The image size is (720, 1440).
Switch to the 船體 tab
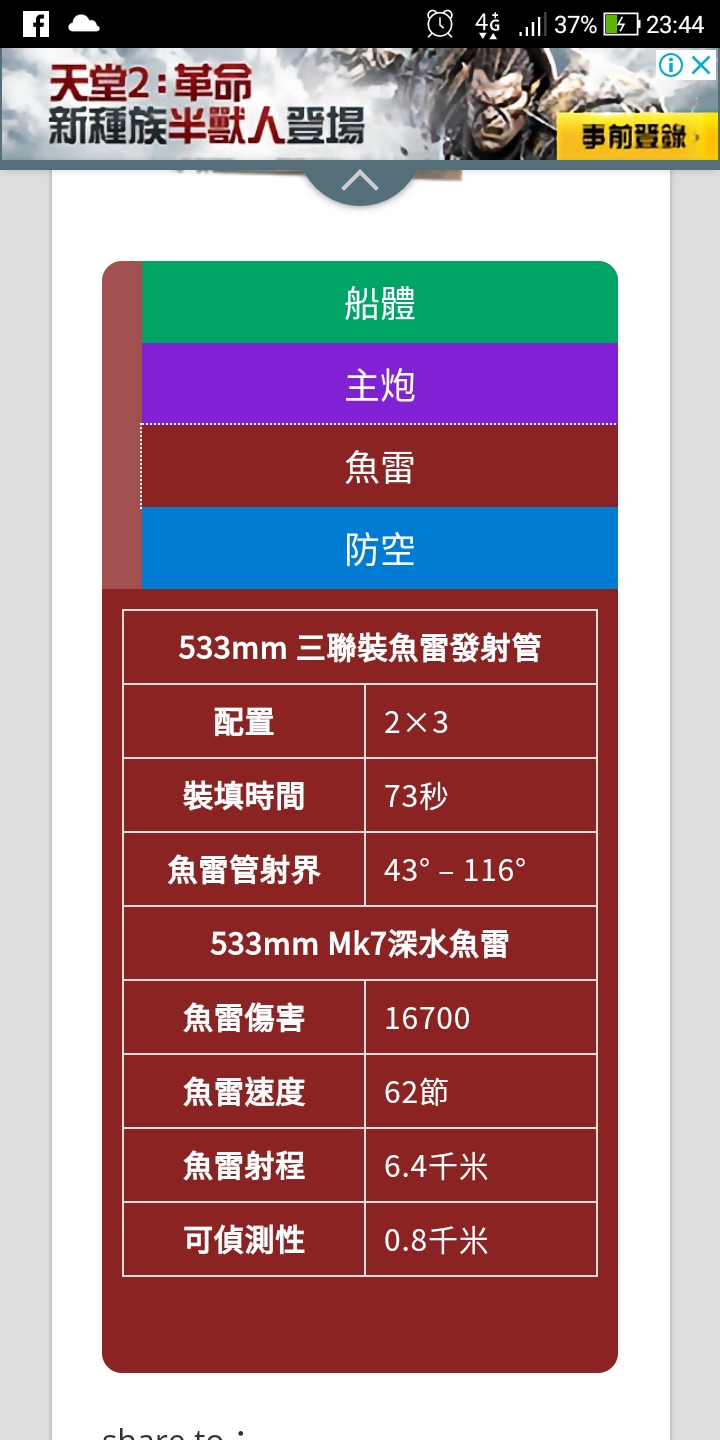(379, 303)
